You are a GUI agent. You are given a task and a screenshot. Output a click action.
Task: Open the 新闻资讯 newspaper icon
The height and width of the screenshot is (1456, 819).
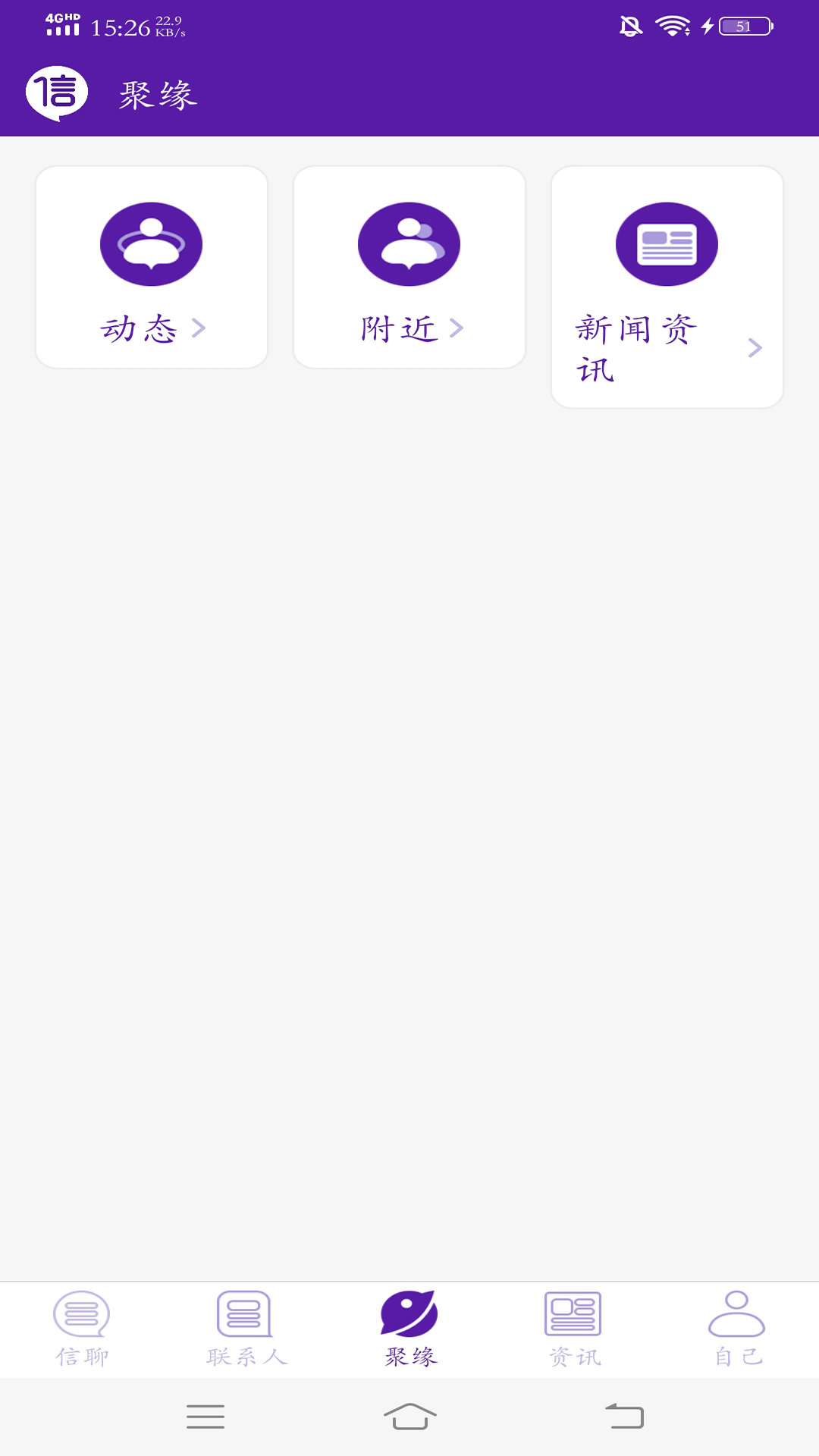coord(667,243)
